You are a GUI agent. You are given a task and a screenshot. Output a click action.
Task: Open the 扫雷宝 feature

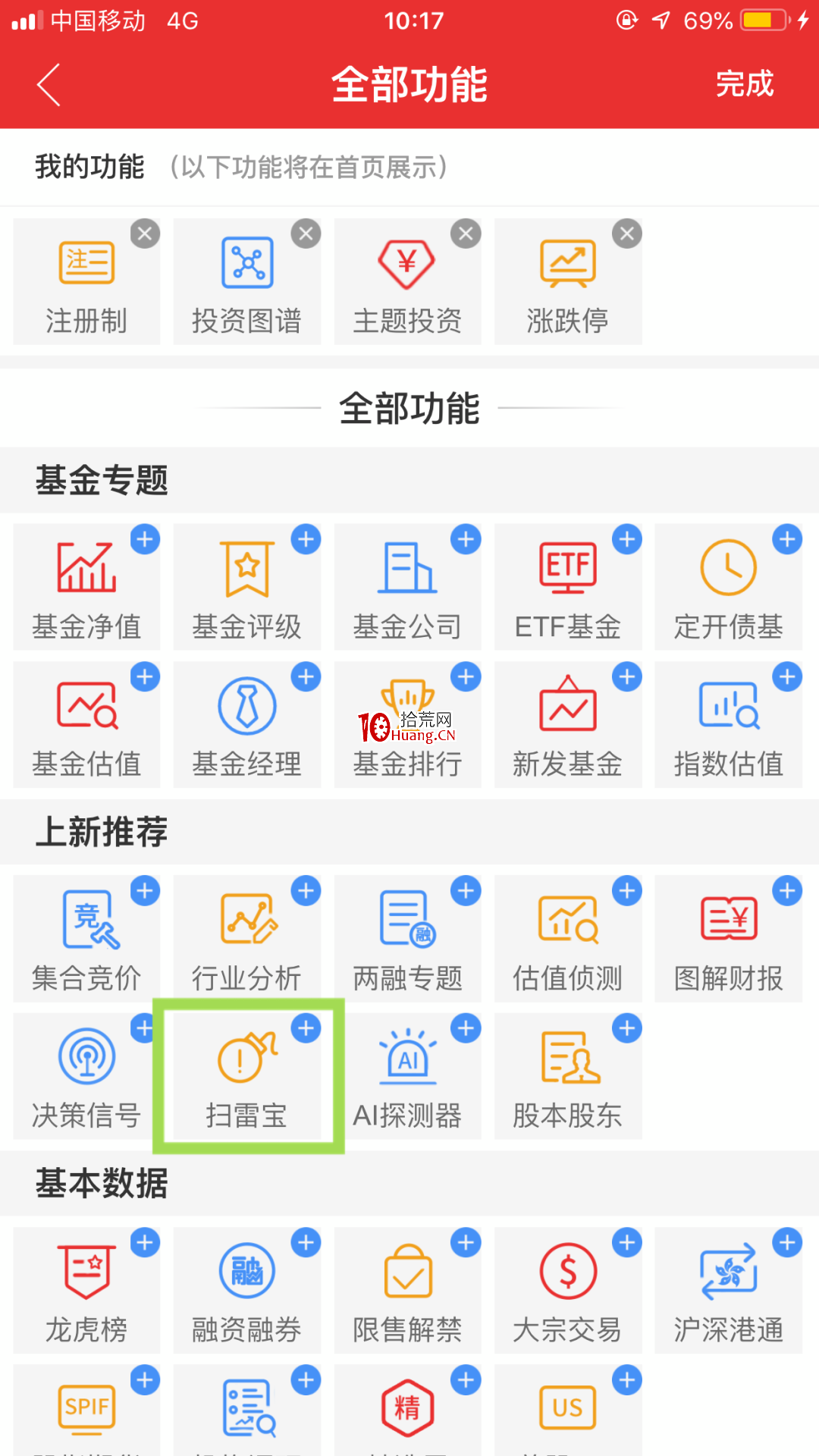tap(247, 1076)
